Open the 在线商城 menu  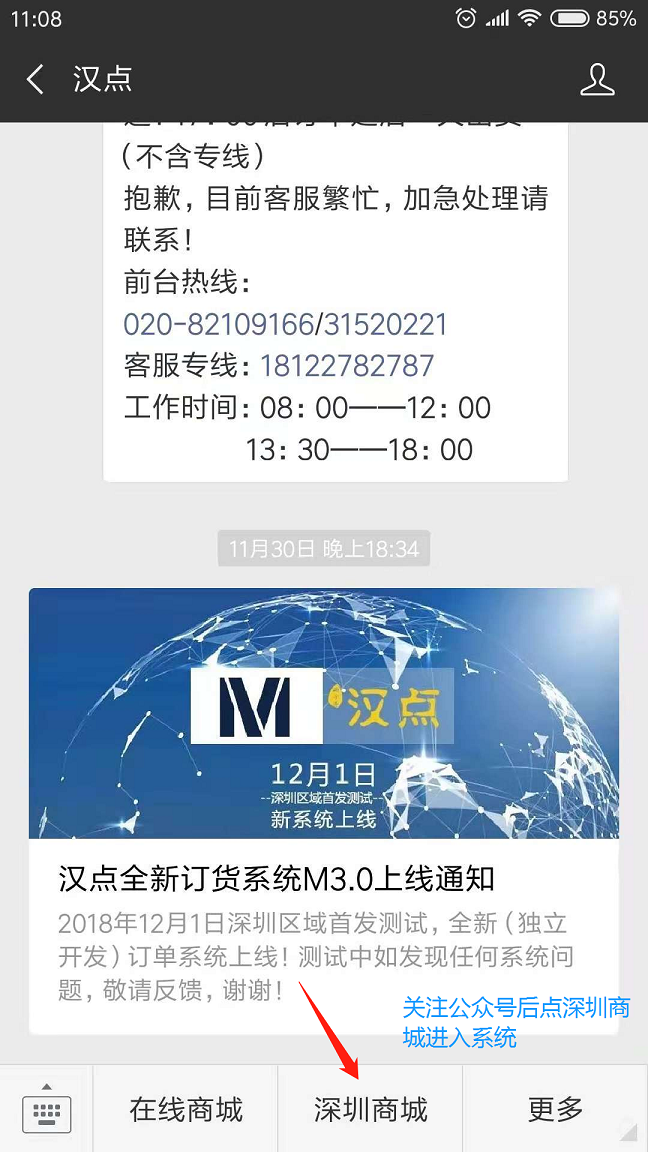186,1110
